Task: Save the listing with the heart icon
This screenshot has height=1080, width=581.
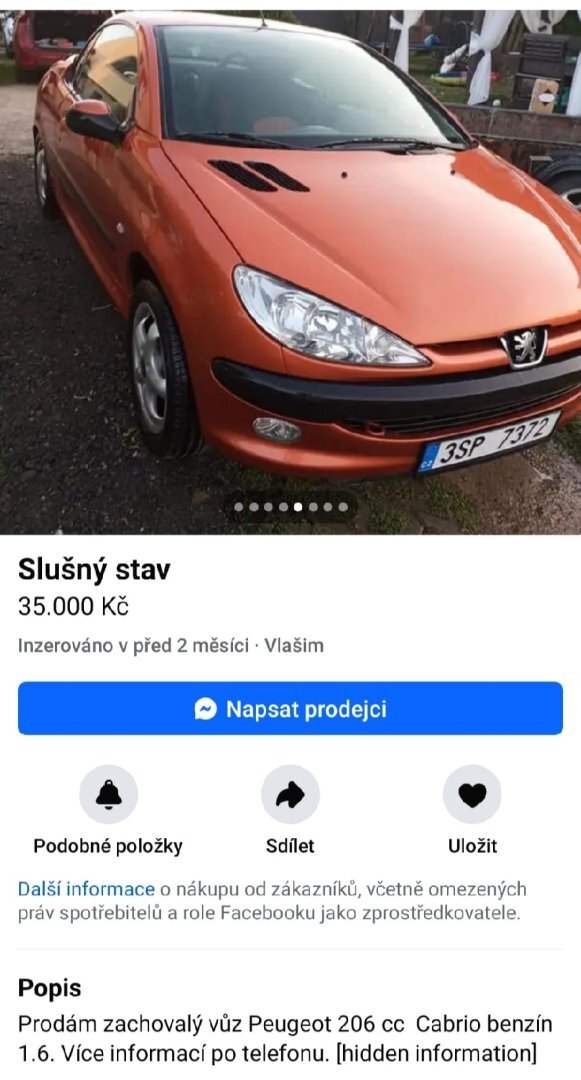Action: (472, 794)
